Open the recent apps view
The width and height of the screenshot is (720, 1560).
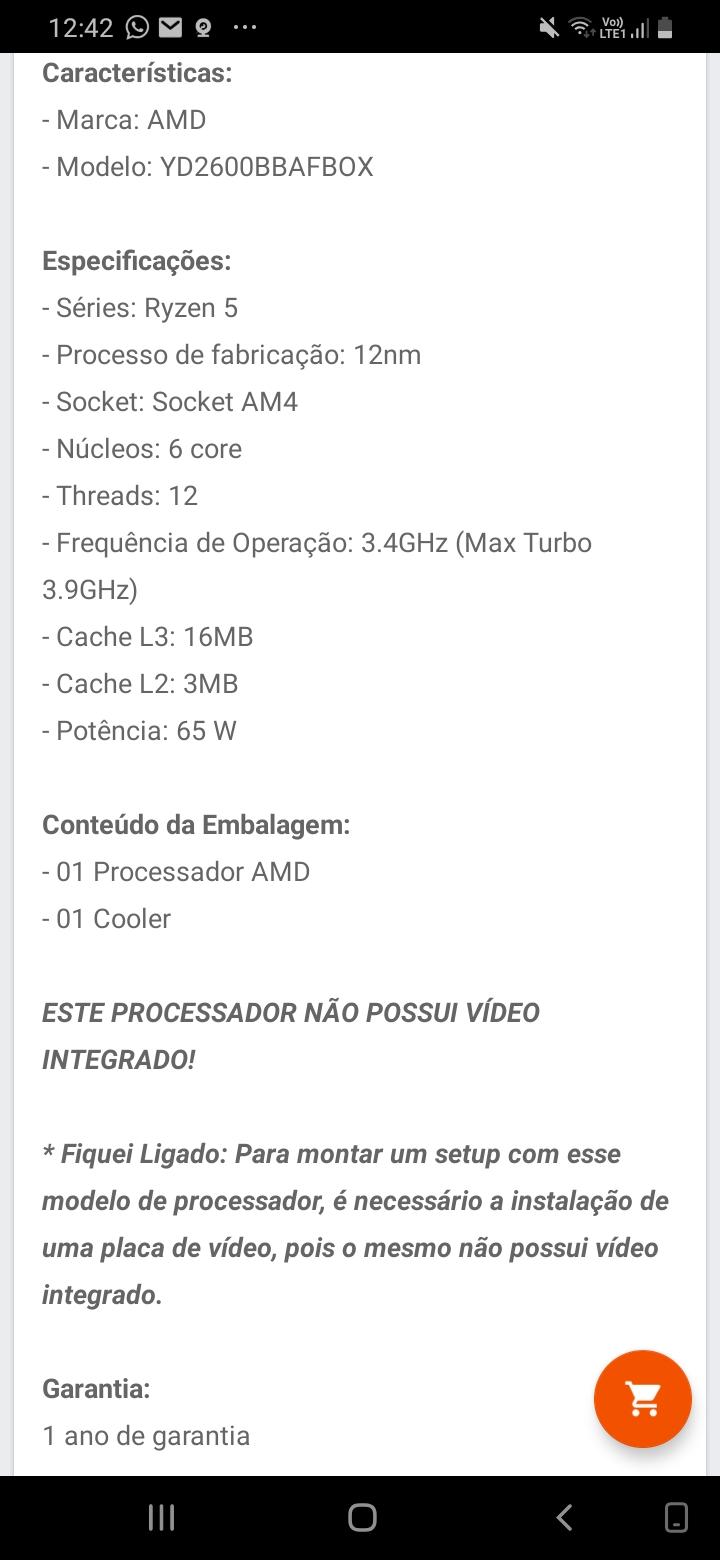pos(161,1518)
